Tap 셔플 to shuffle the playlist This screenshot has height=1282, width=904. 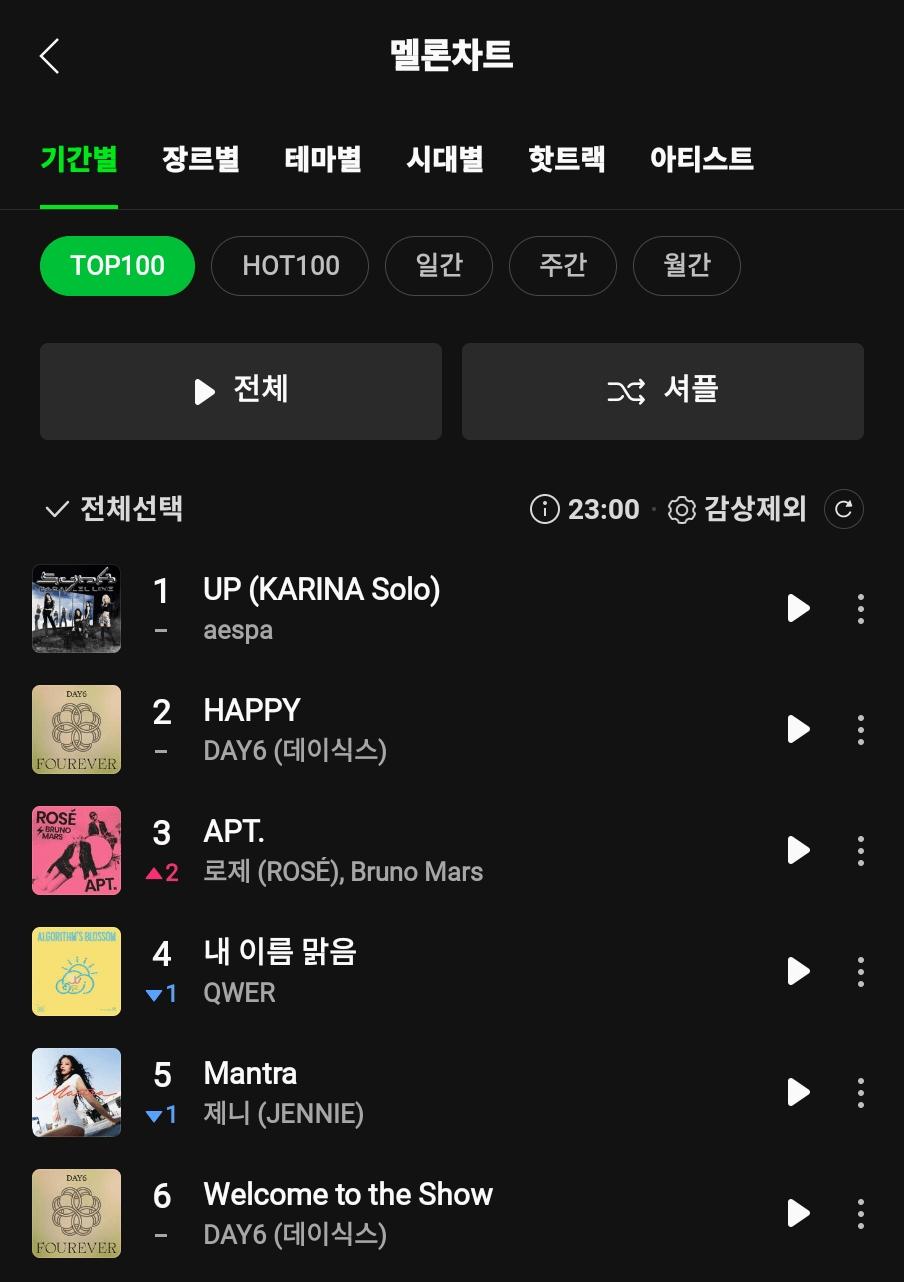pyautogui.click(x=662, y=391)
